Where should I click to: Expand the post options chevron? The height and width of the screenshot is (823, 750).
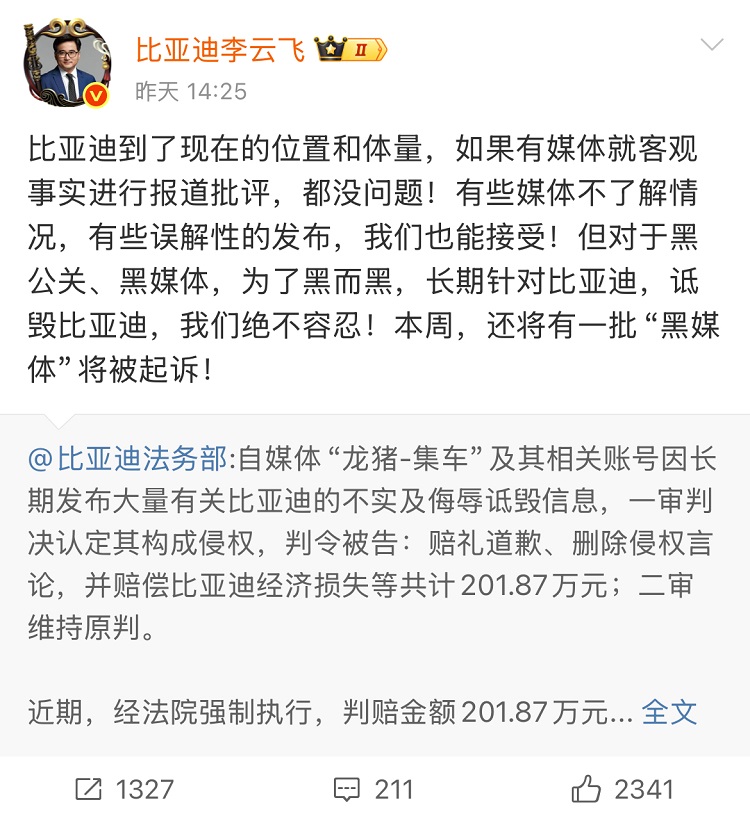coord(711,45)
